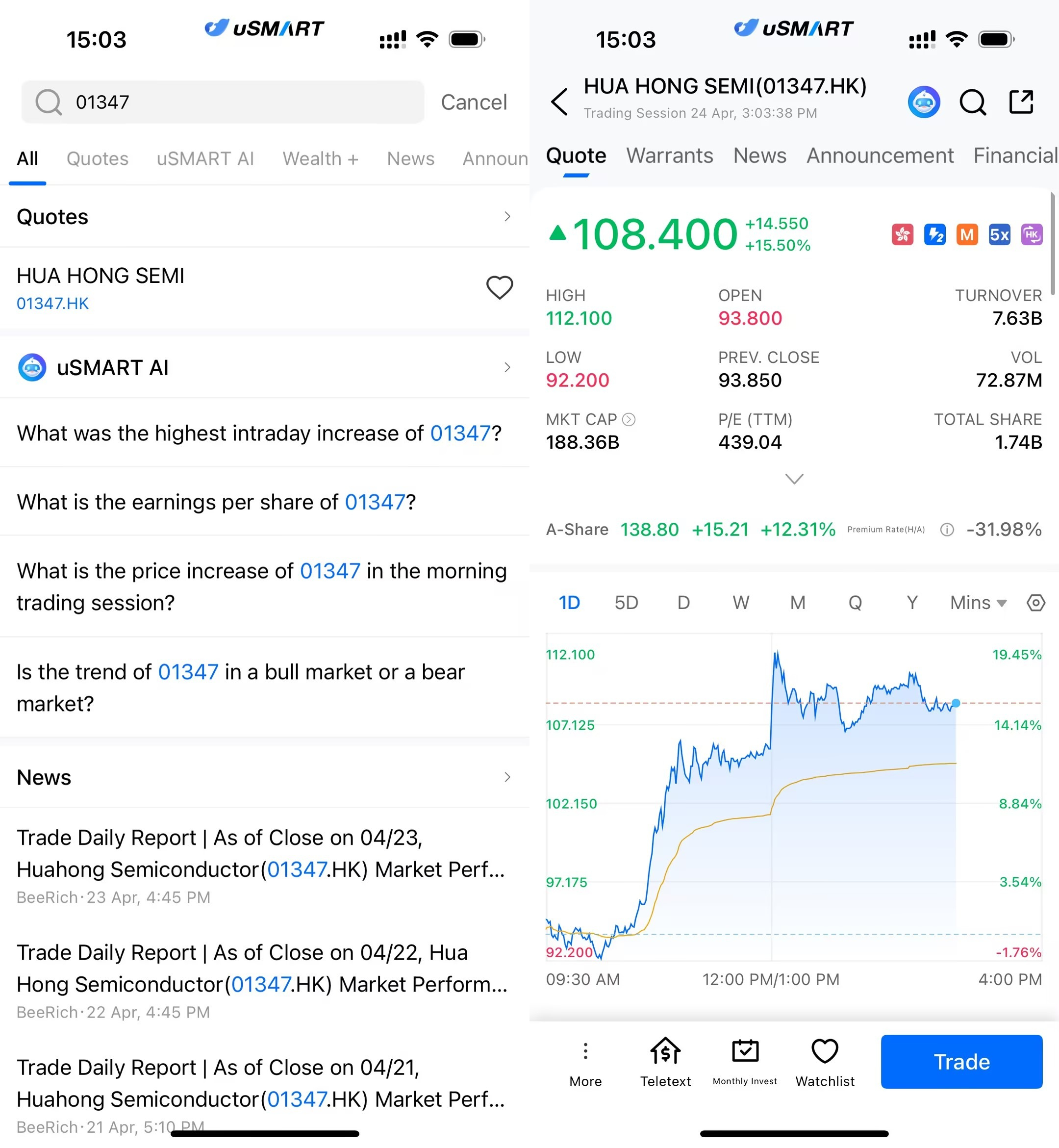This screenshot has height=1148, width=1059.
Task: Share the HUA HONG SEMI quote
Action: [1021, 102]
